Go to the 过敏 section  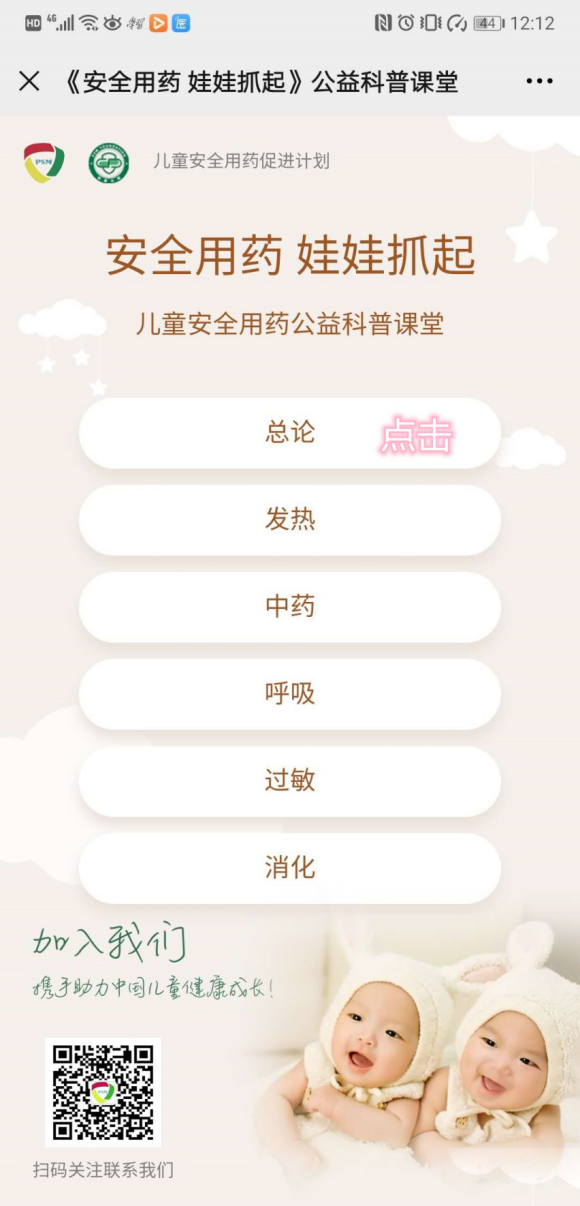click(x=290, y=781)
